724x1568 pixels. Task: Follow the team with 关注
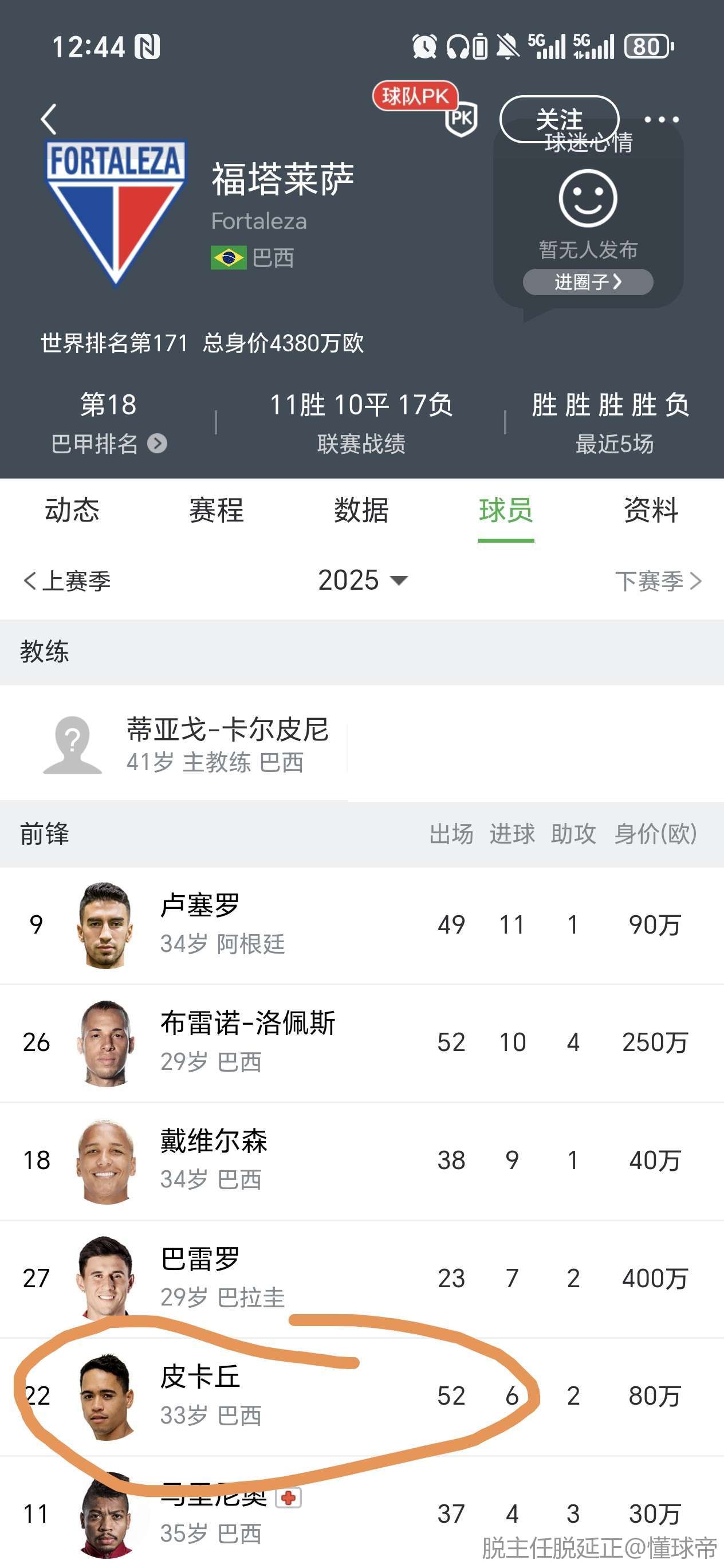tap(558, 119)
